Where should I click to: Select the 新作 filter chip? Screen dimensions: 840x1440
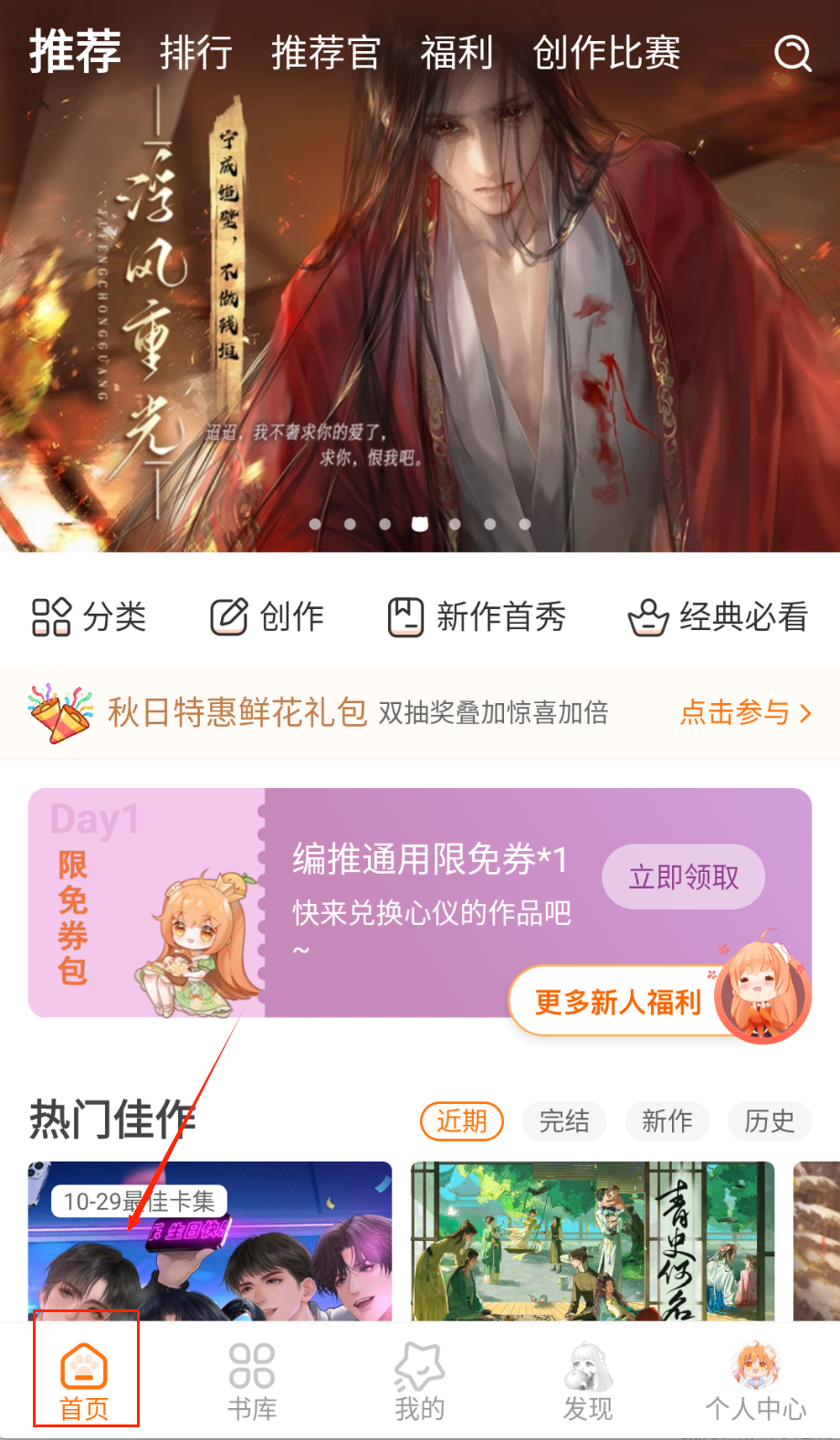coord(667,1121)
